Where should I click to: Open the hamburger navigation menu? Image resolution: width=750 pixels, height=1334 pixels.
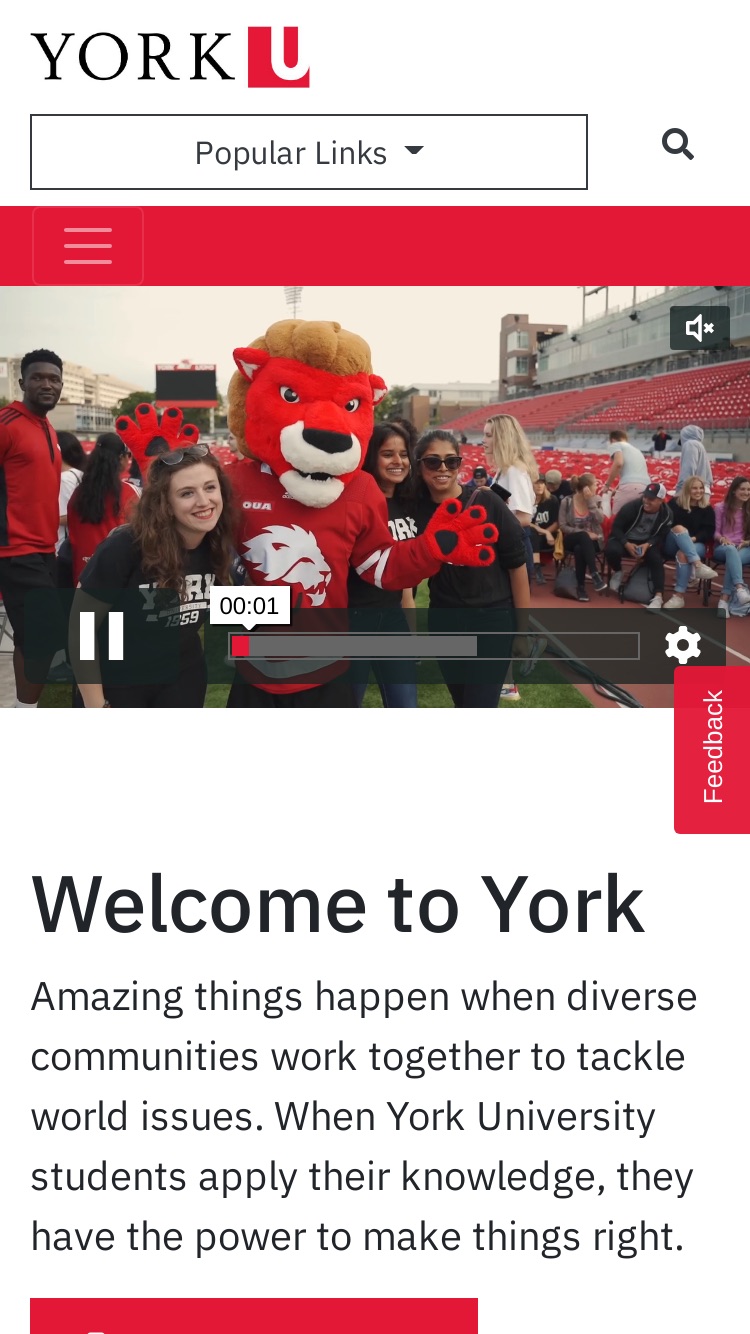(x=88, y=246)
